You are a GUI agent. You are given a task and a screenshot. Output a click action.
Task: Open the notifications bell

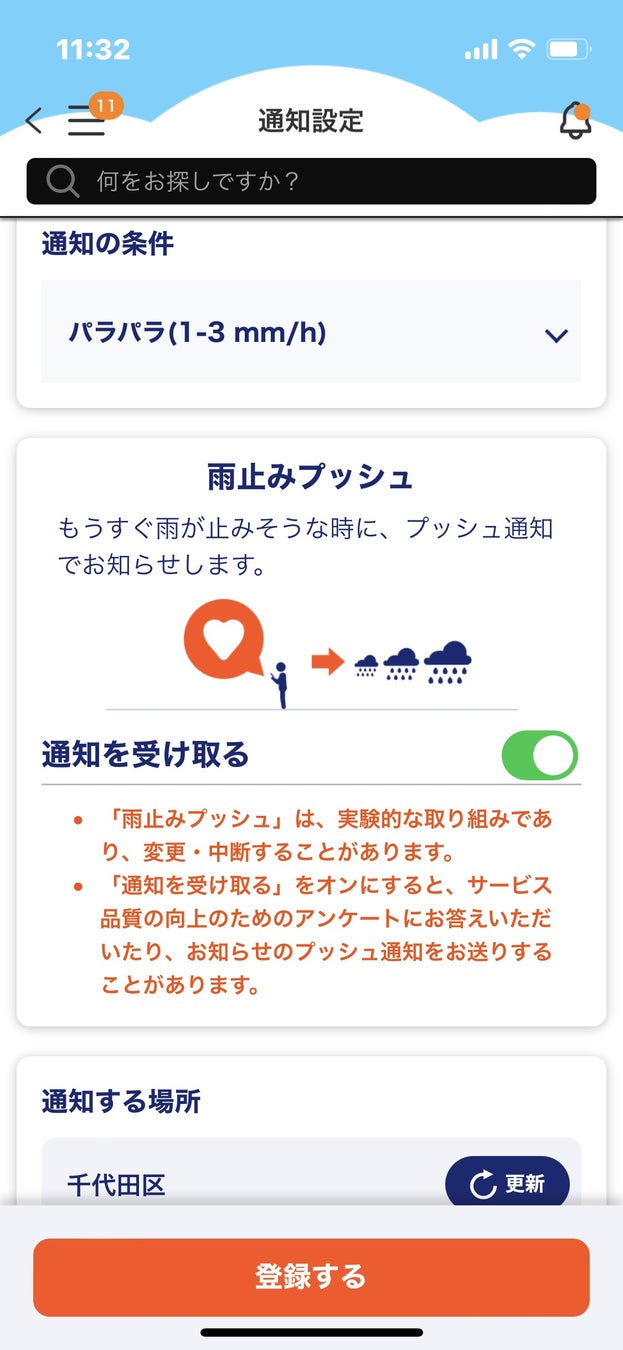(x=574, y=122)
